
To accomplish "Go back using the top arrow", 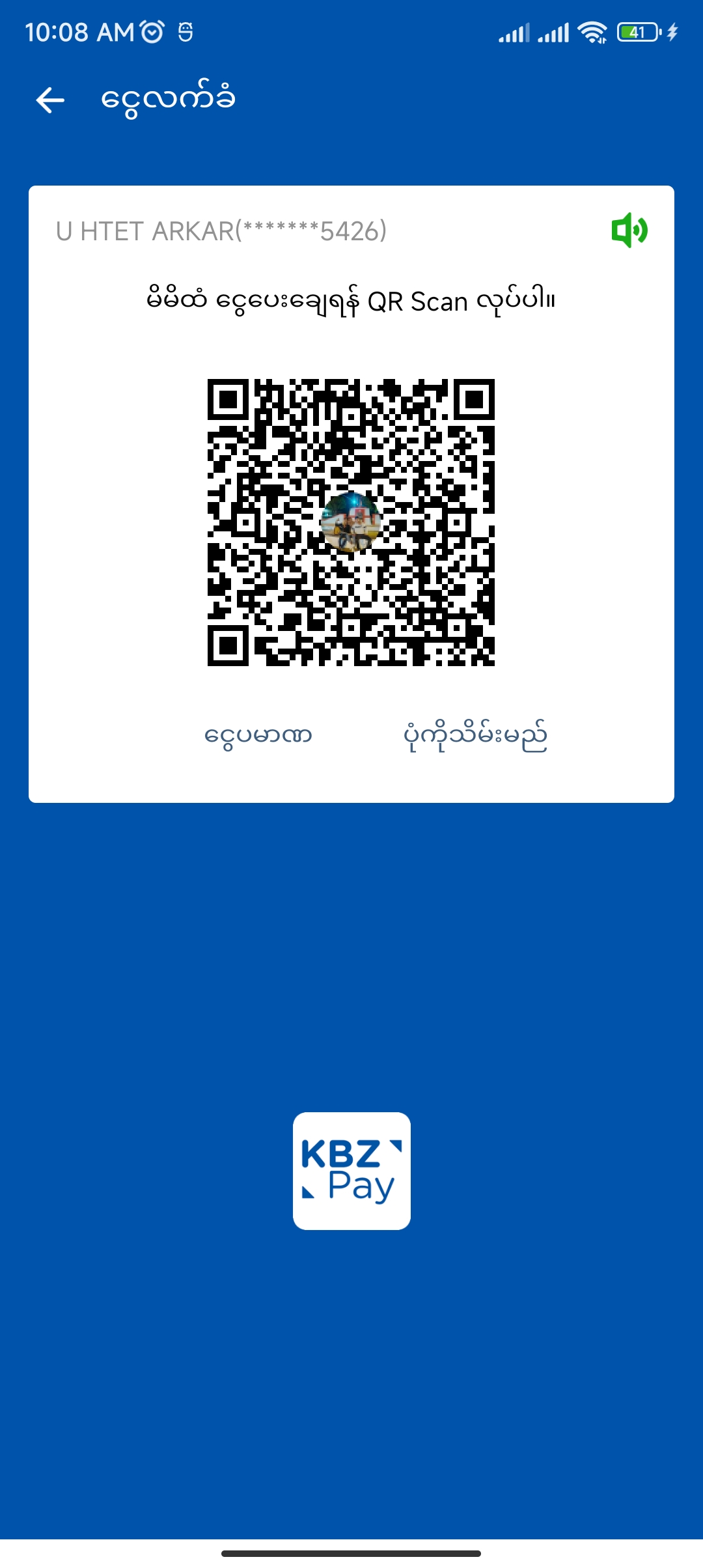I will tap(50, 100).
